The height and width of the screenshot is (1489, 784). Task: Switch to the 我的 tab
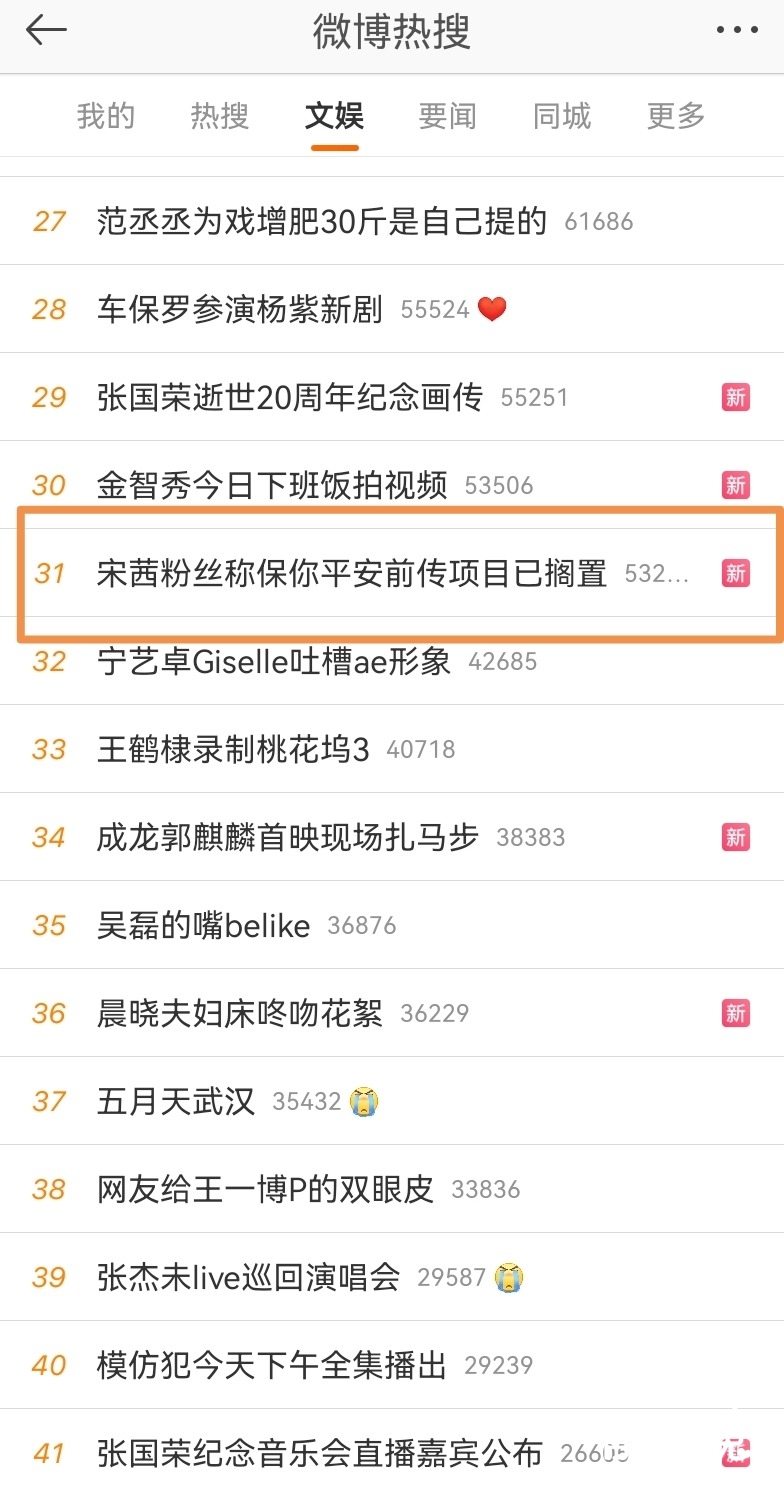click(x=106, y=116)
